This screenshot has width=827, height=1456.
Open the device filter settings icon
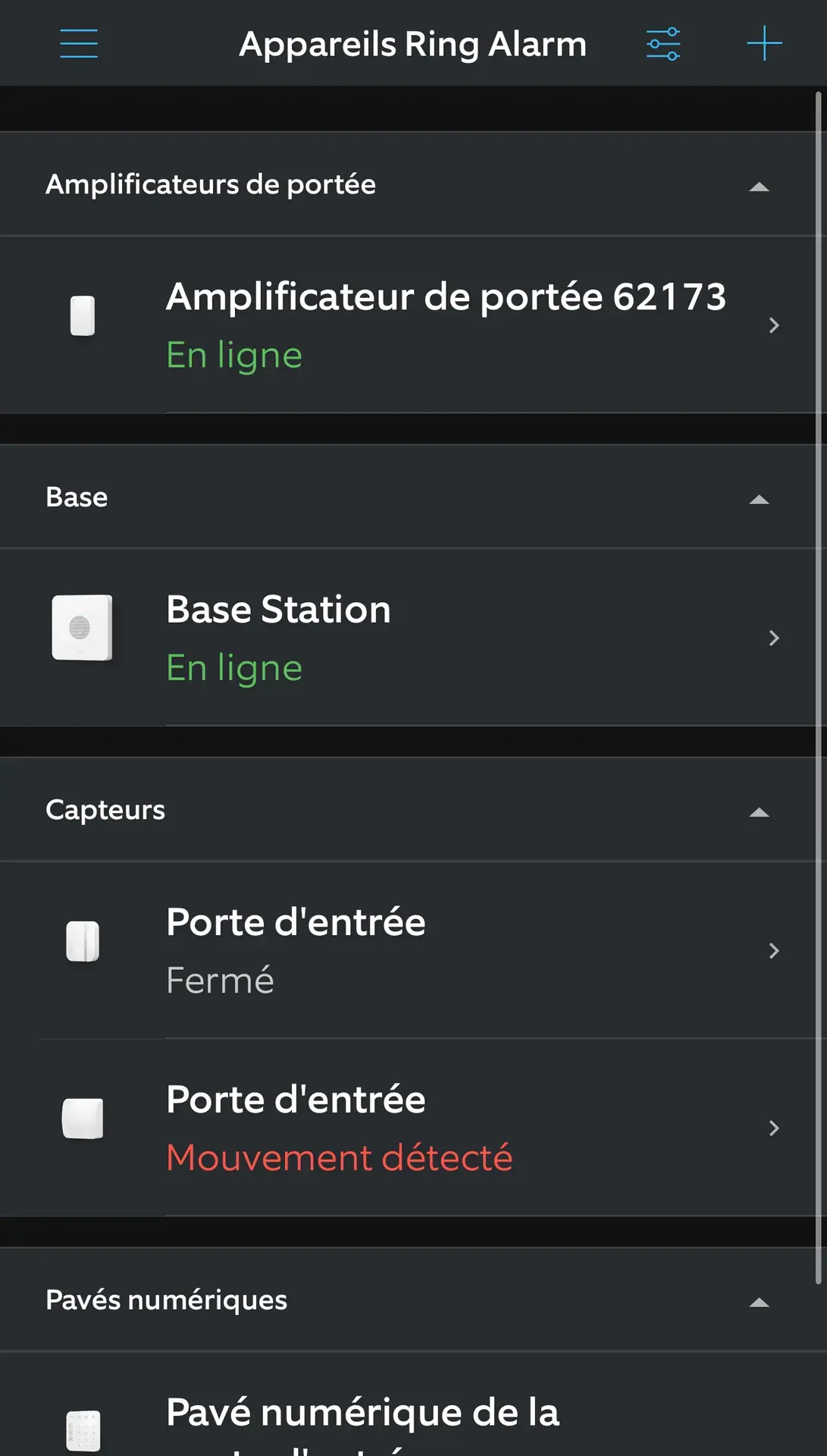[663, 43]
